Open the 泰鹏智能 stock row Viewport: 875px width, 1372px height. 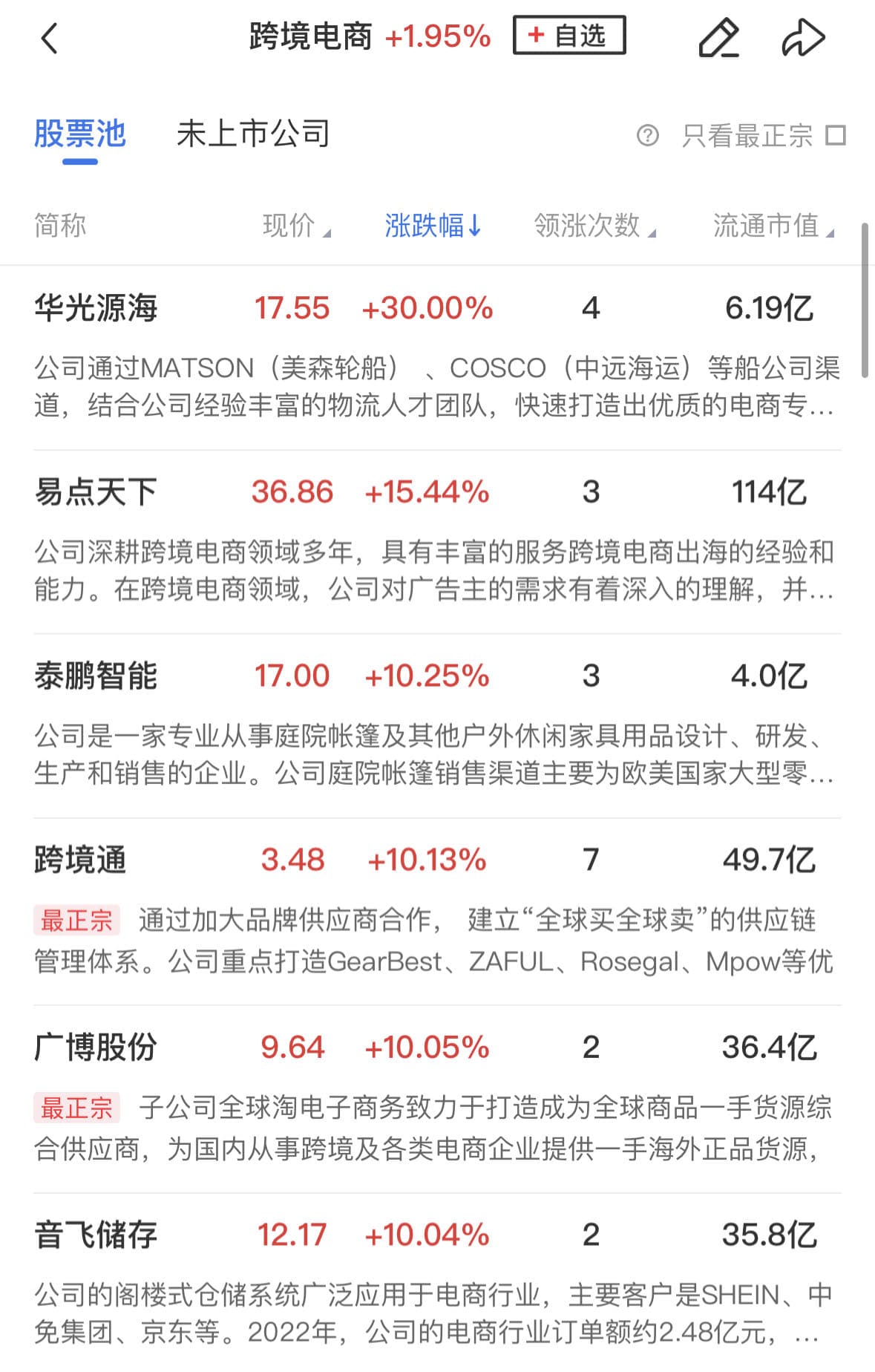click(x=96, y=676)
